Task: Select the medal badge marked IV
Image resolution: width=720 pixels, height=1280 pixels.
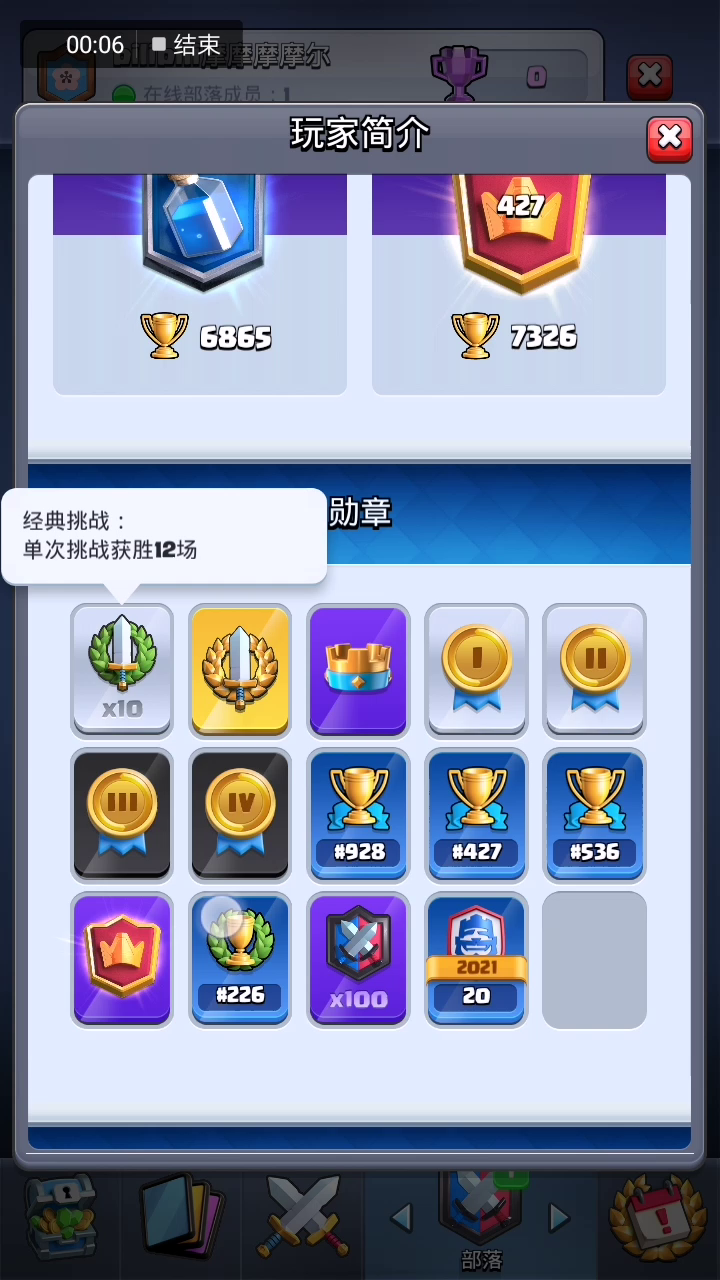Action: click(240, 814)
